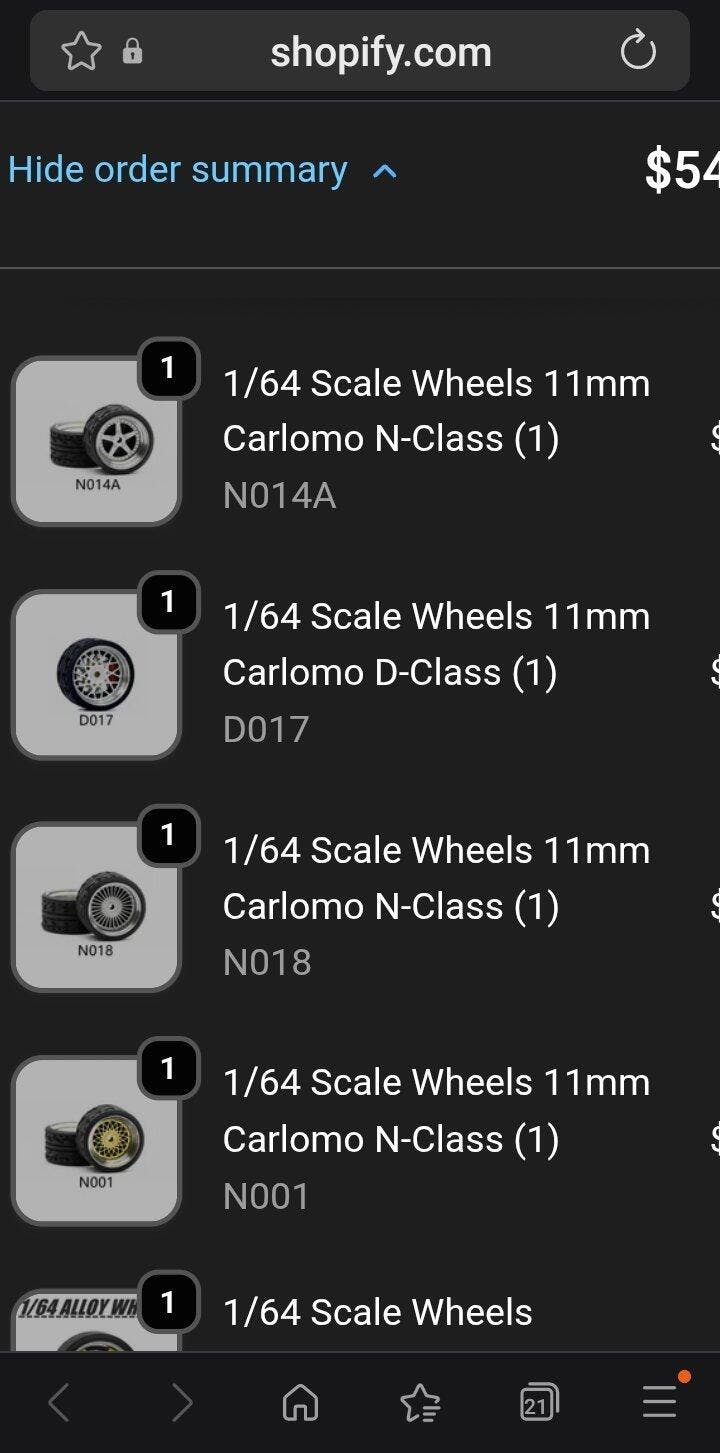Collapse the order summary
This screenshot has height=1453, width=720.
point(201,170)
